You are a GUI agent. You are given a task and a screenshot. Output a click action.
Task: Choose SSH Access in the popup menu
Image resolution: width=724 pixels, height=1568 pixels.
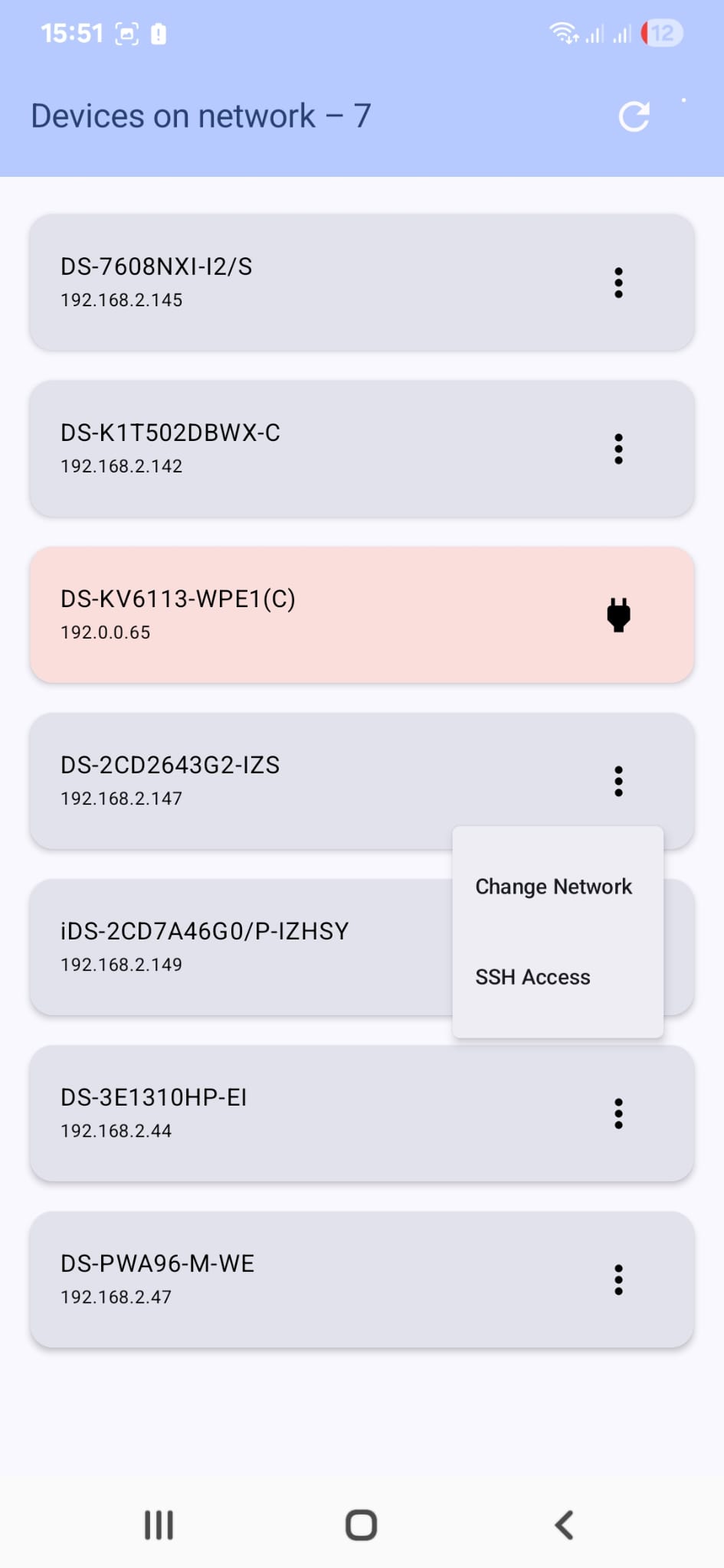point(533,977)
